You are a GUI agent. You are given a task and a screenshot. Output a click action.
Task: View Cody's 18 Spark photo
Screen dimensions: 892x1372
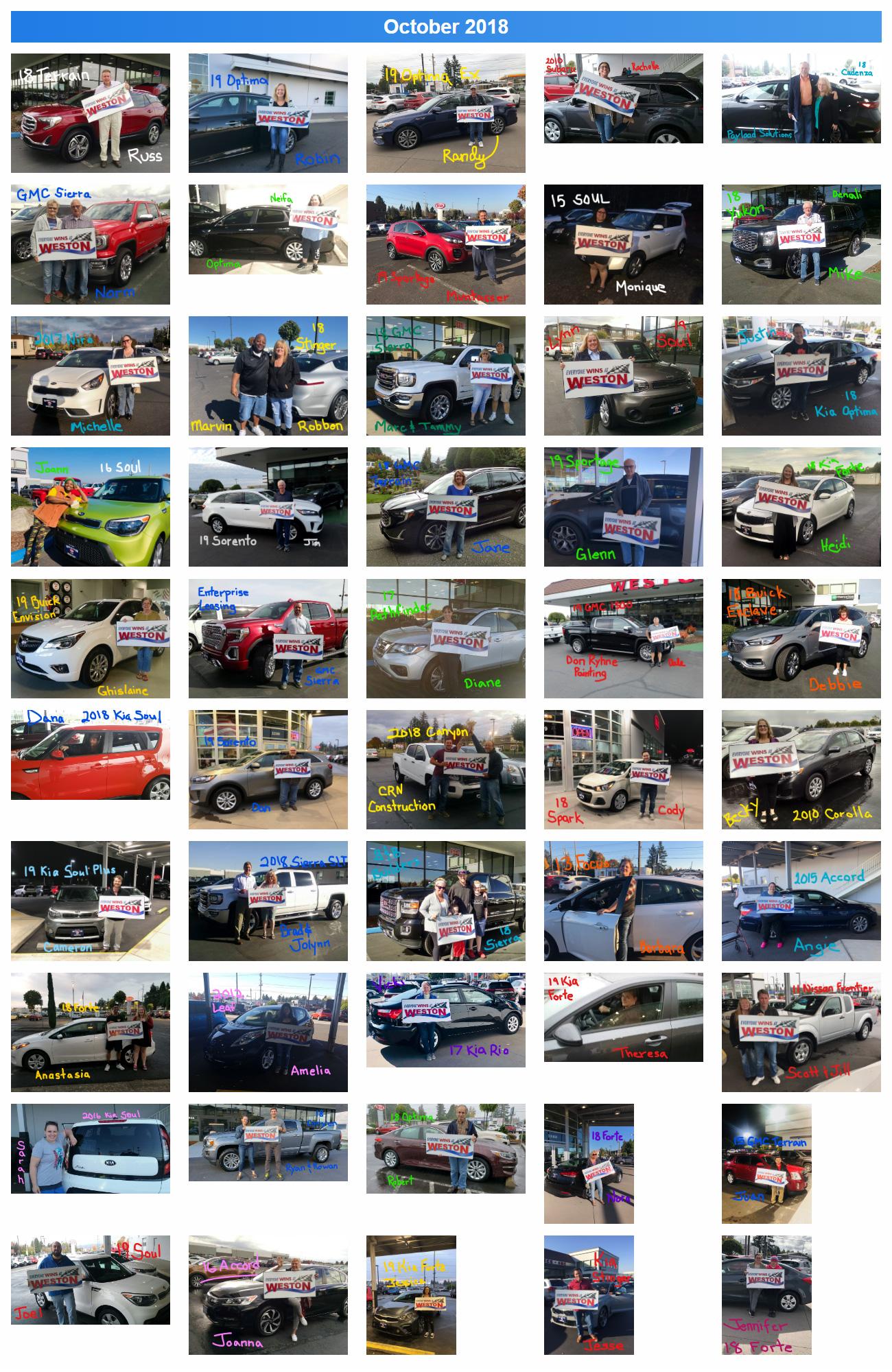(x=623, y=770)
